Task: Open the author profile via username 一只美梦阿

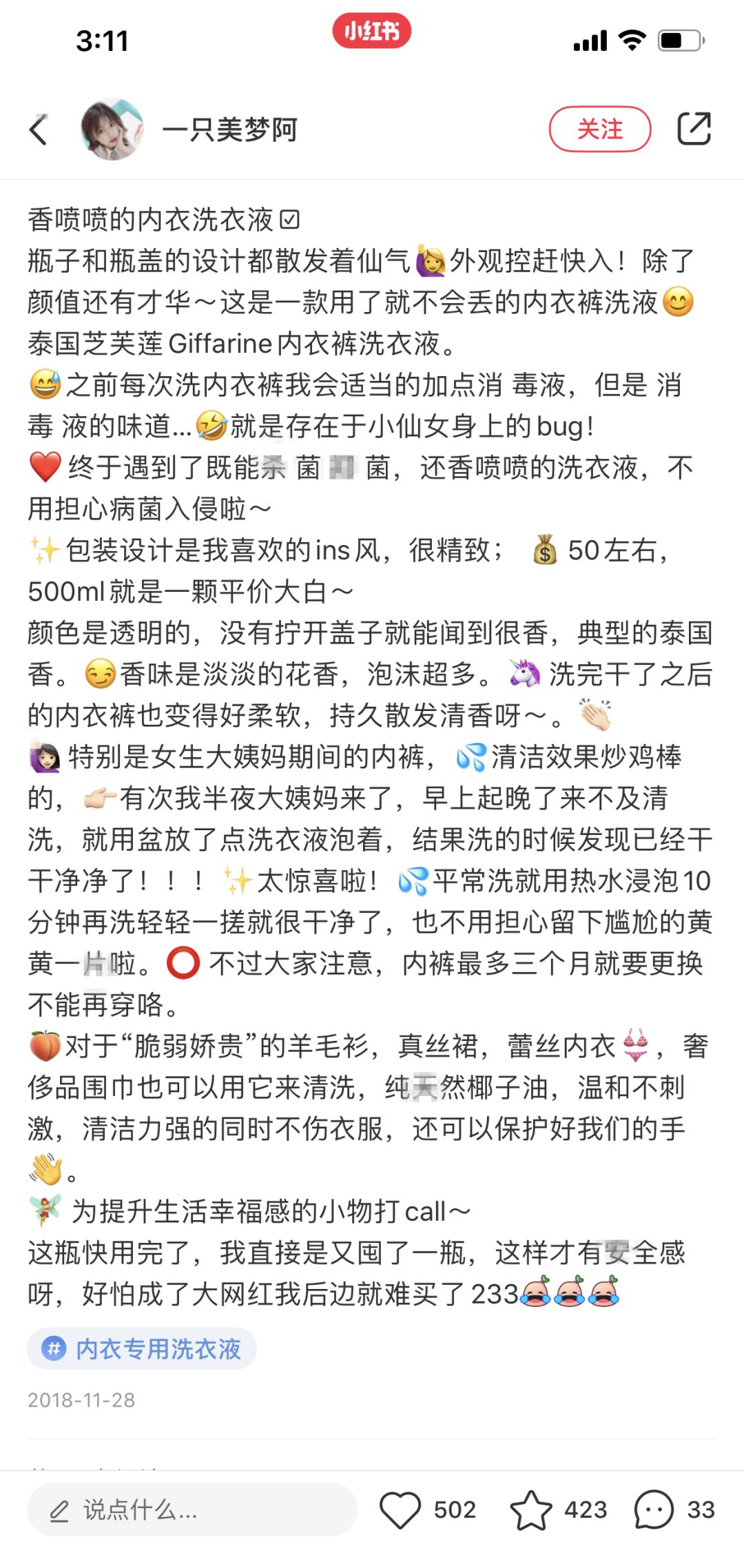Action: (x=229, y=131)
